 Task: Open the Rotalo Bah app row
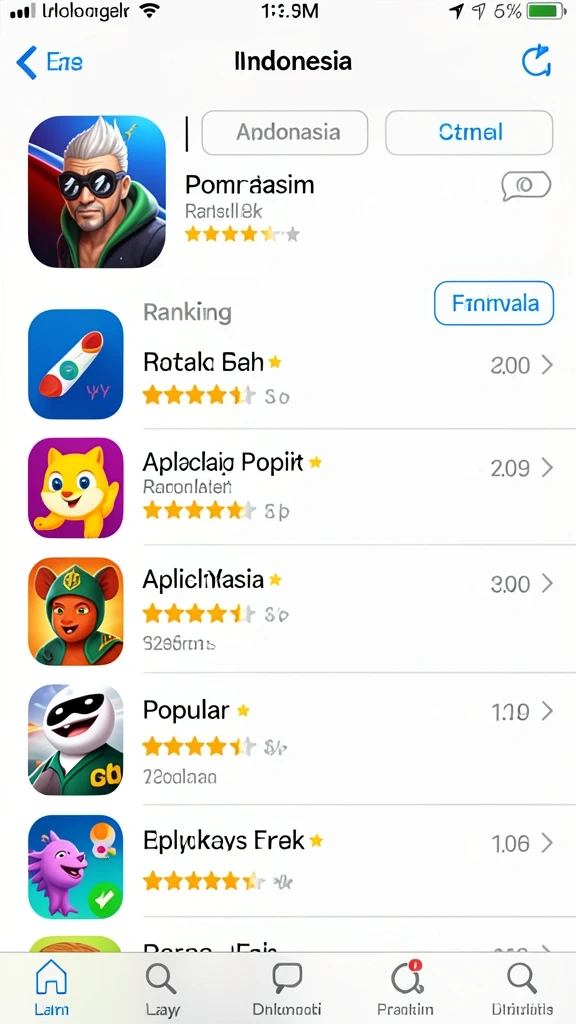[288, 366]
